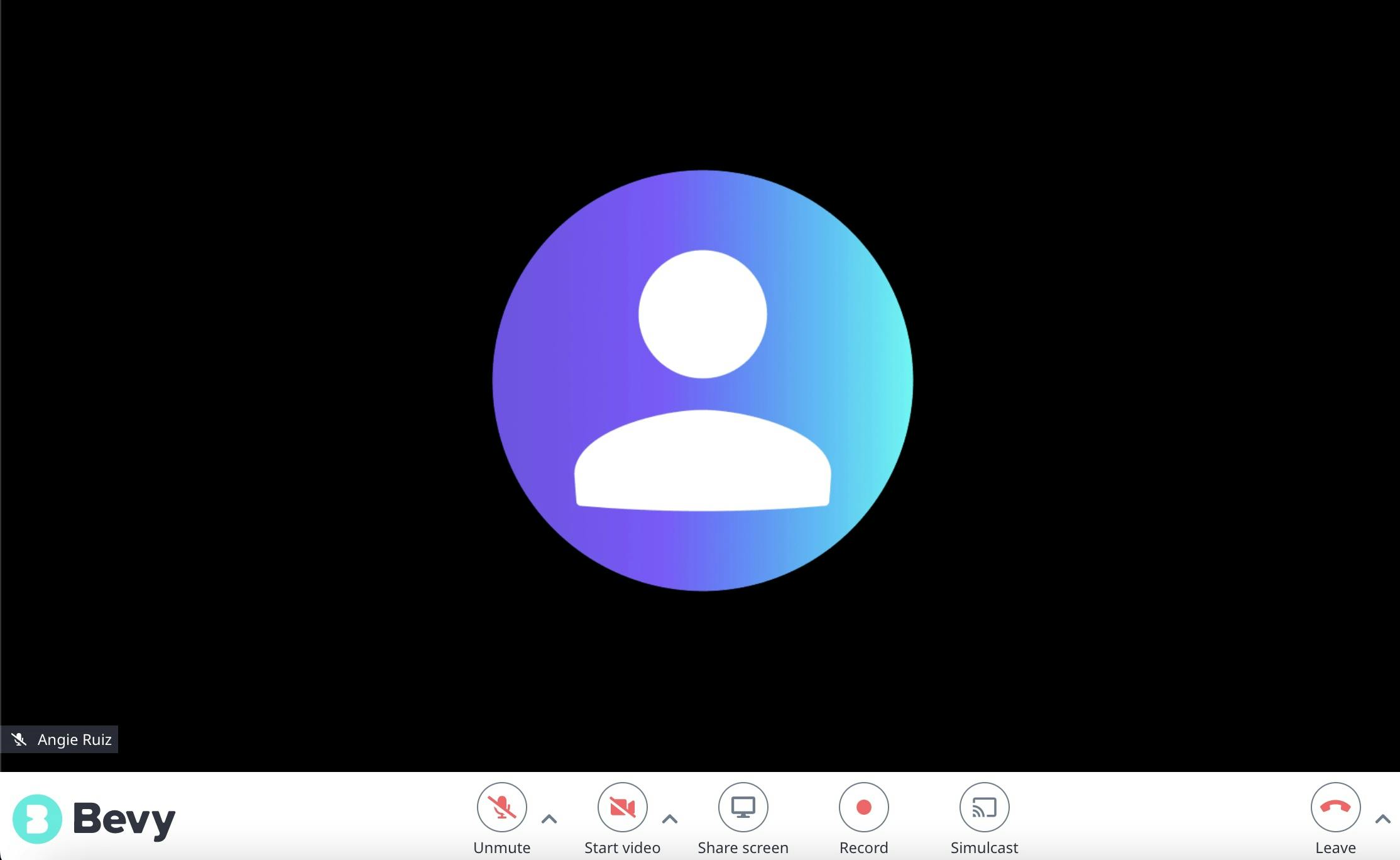Open Simulcast options
Screen dimensions: 1400x860
click(x=984, y=807)
